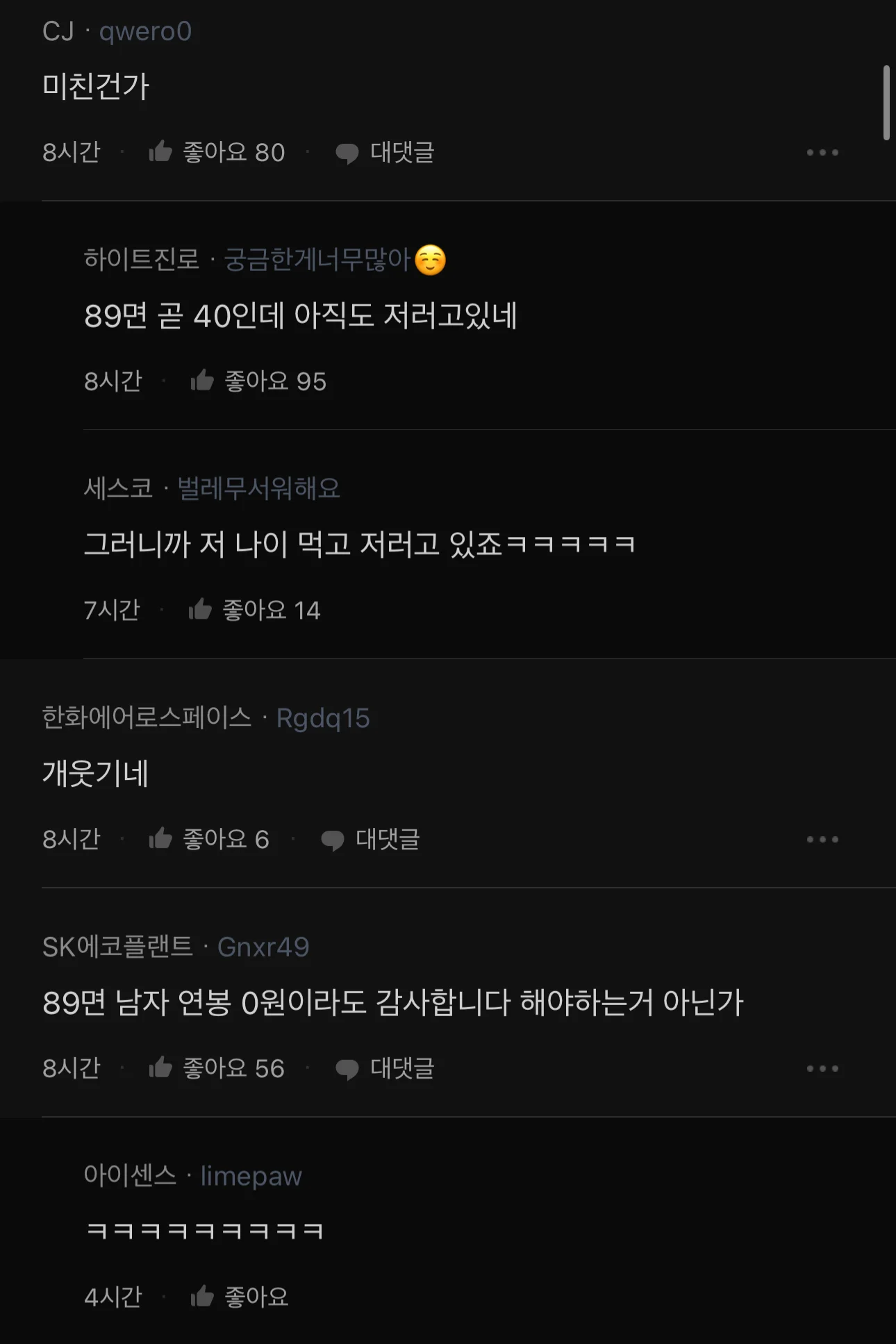Like Gnxr49's comment about 연봉 0원
This screenshot has width=896, height=1344.
(161, 1068)
